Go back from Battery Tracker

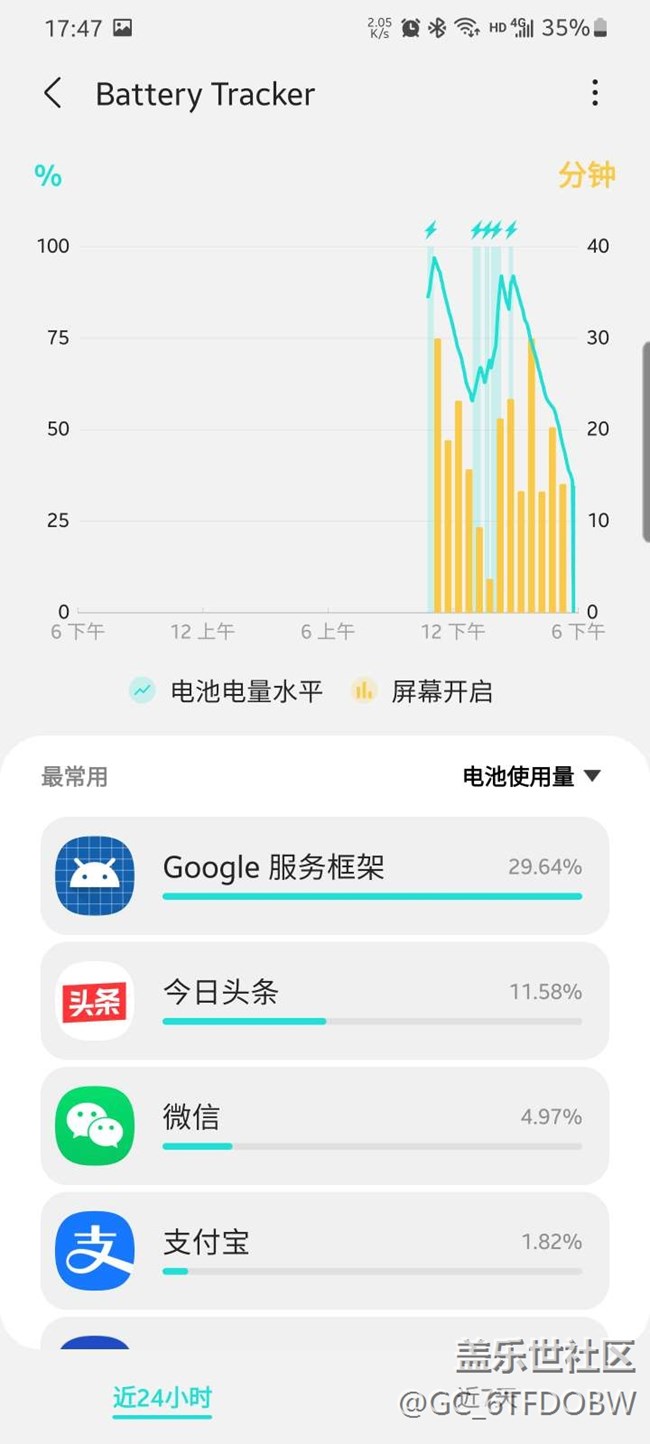53,94
